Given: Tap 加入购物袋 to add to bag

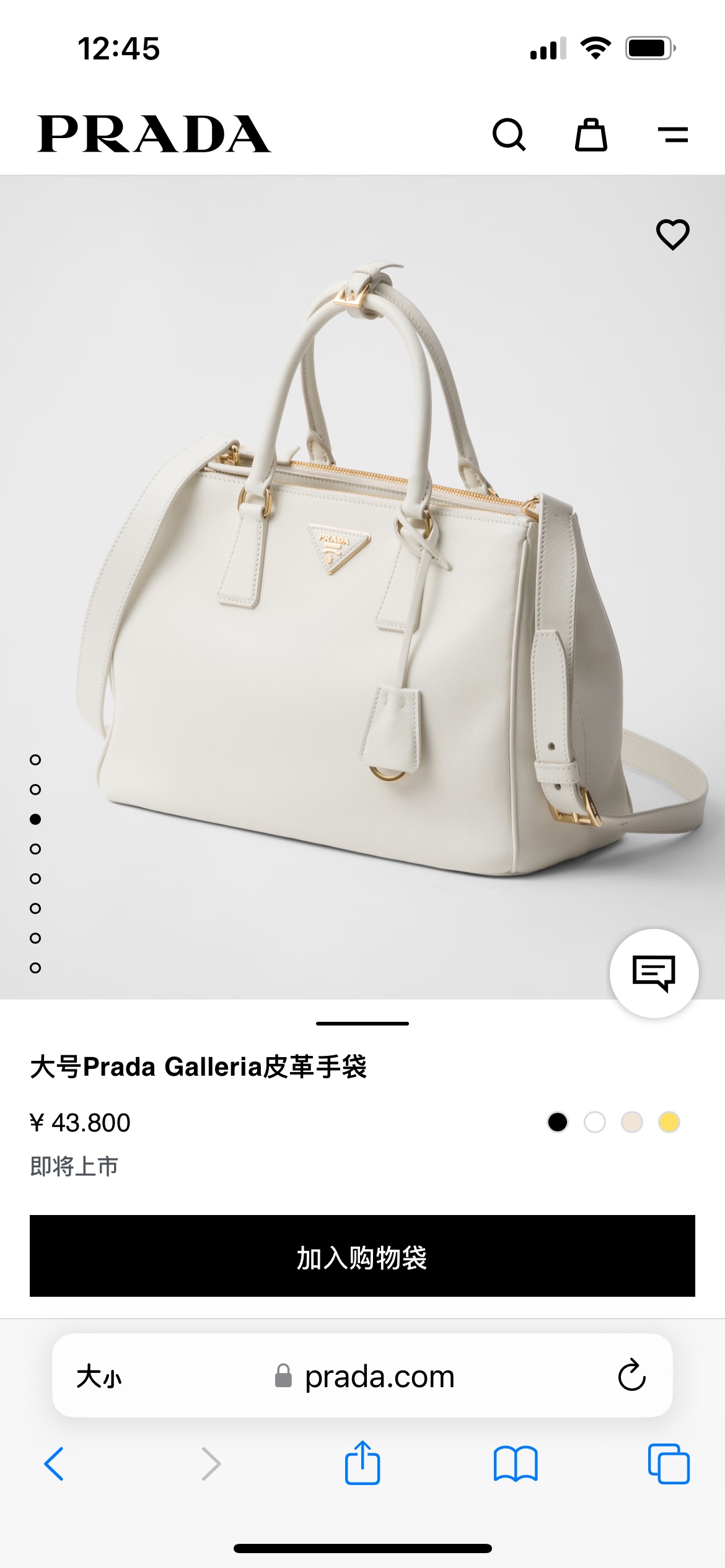Looking at the screenshot, I should [x=362, y=1256].
